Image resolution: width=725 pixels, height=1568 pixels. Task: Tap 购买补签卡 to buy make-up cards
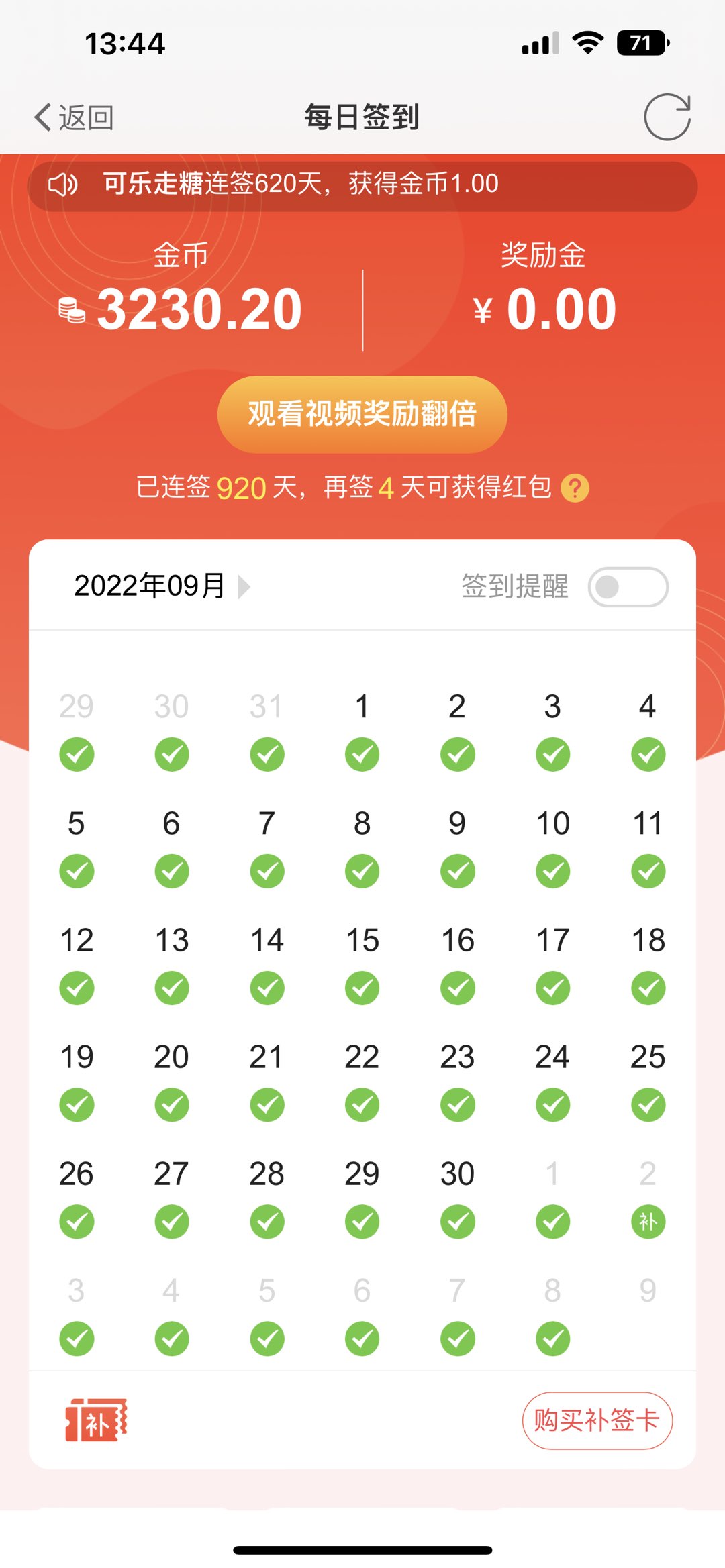pos(597,1420)
